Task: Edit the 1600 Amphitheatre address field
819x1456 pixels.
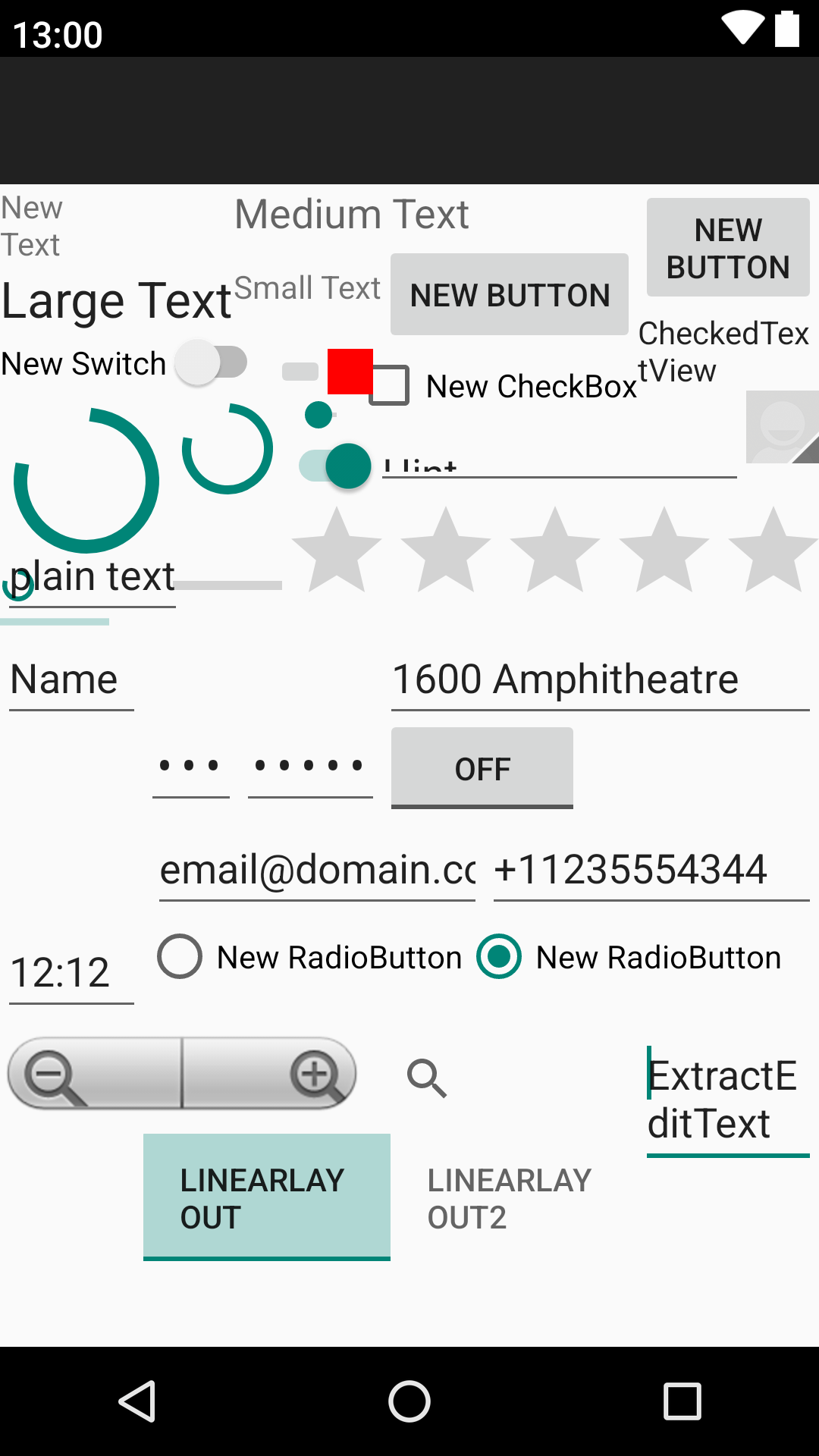Action: pyautogui.click(x=599, y=679)
